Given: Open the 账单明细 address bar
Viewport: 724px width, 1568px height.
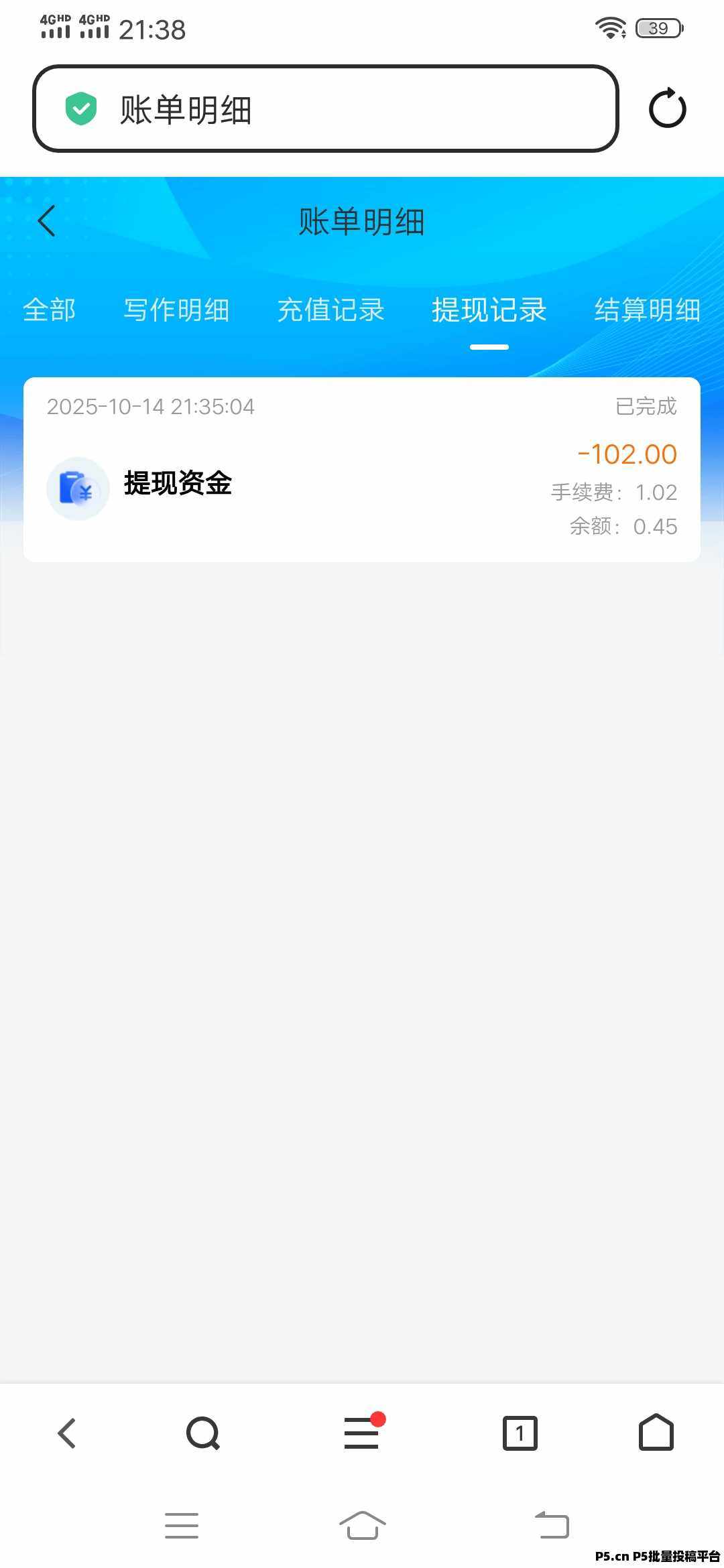Looking at the screenshot, I should click(325, 109).
